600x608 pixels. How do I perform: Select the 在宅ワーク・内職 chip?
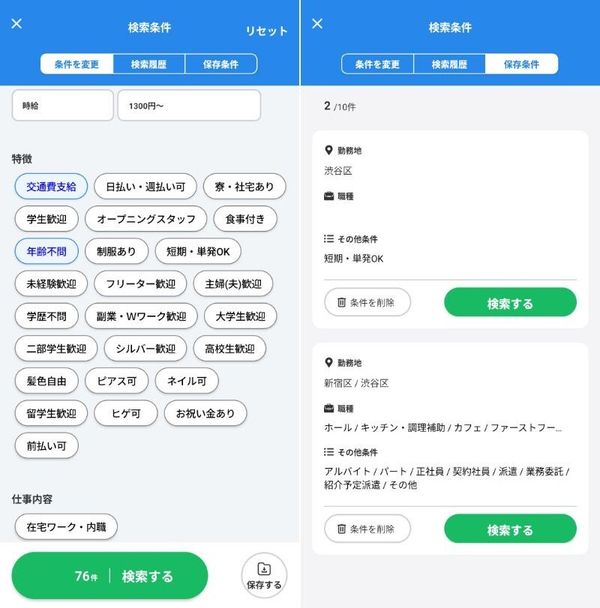point(66,527)
